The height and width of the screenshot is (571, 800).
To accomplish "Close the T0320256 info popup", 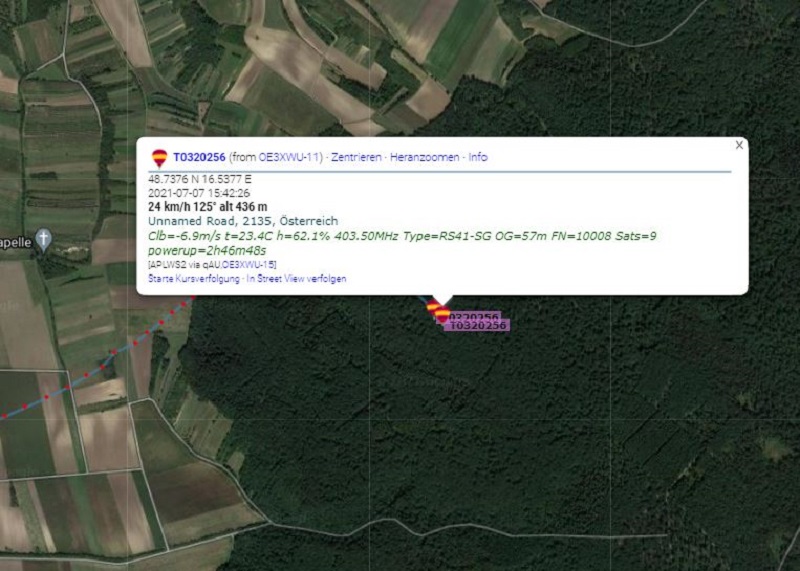I will tap(739, 145).
